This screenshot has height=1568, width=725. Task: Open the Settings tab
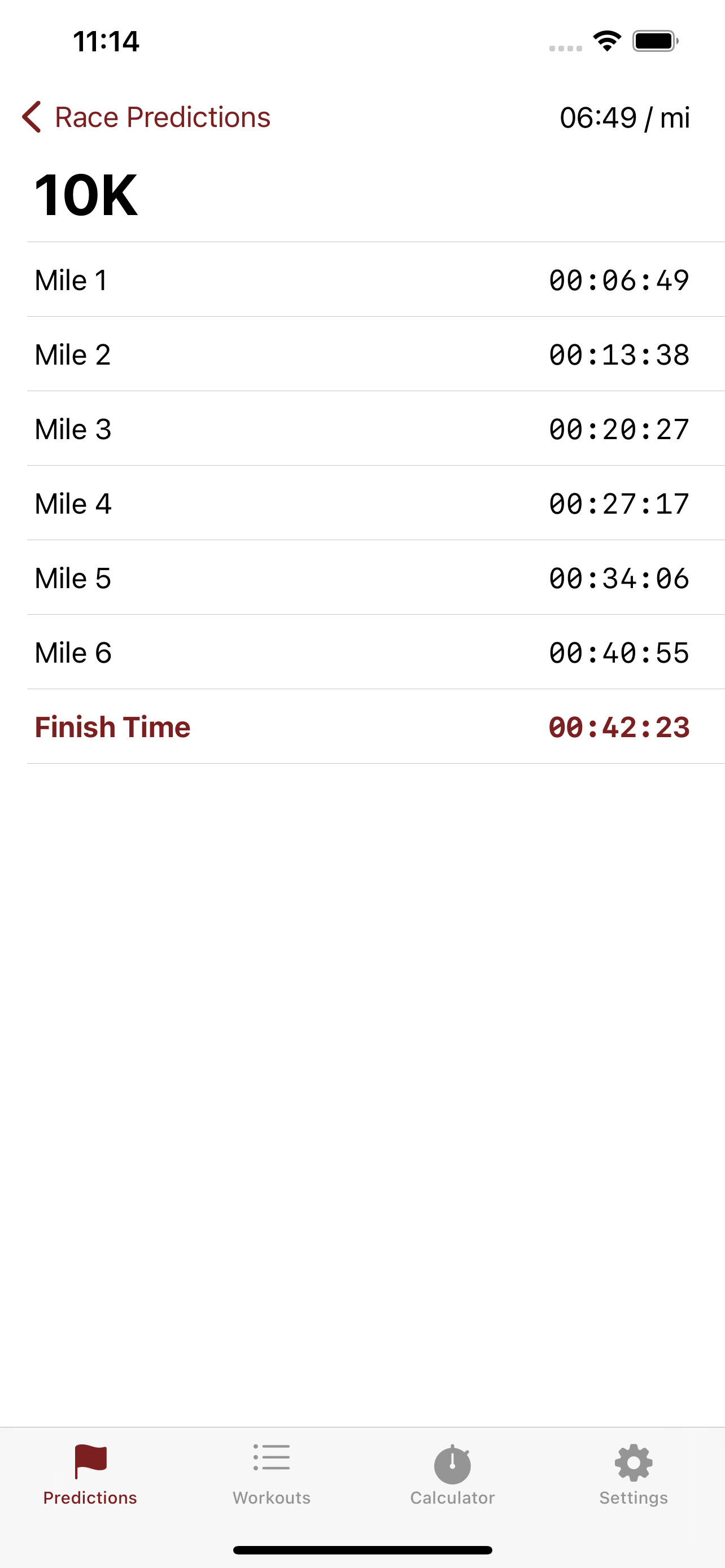634,1474
